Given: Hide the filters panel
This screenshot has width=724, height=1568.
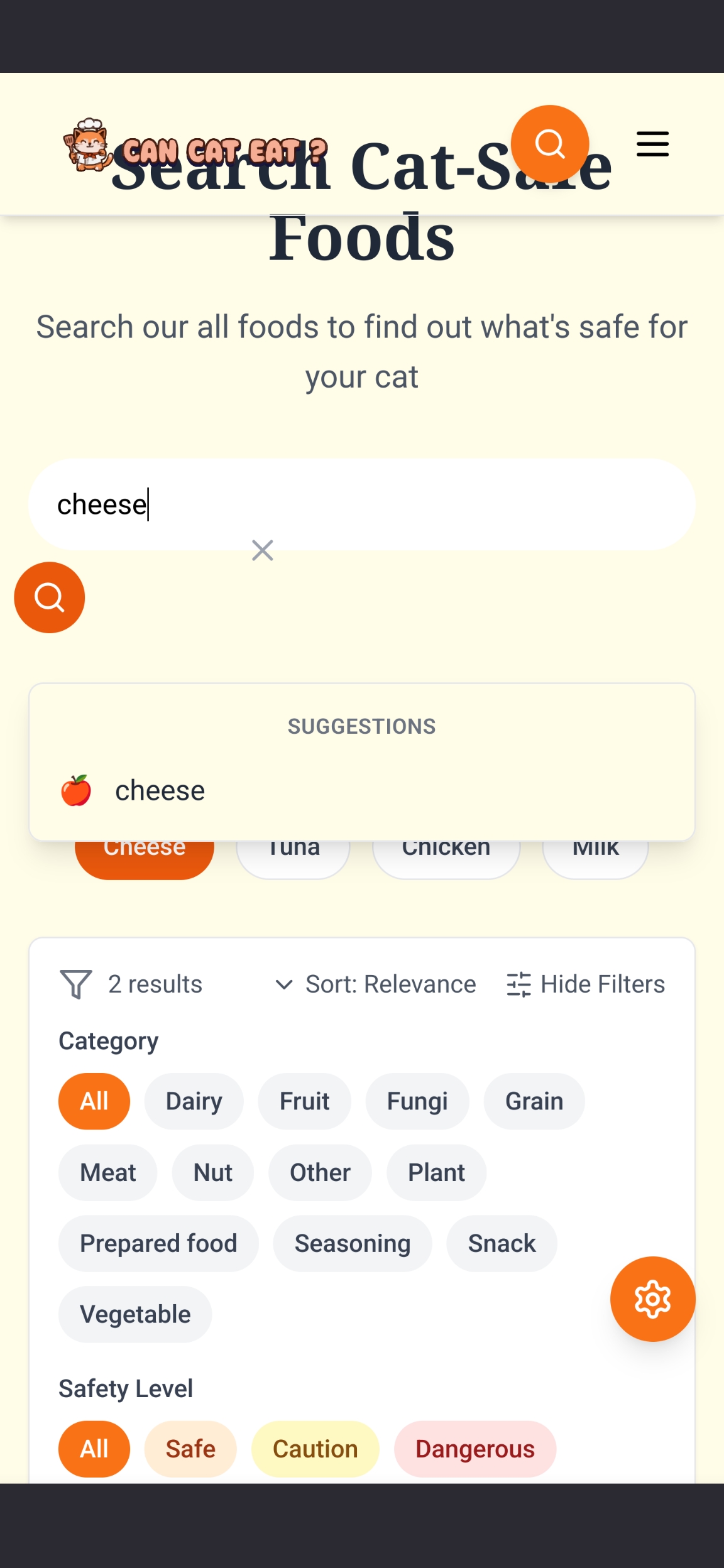Looking at the screenshot, I should pos(586,984).
